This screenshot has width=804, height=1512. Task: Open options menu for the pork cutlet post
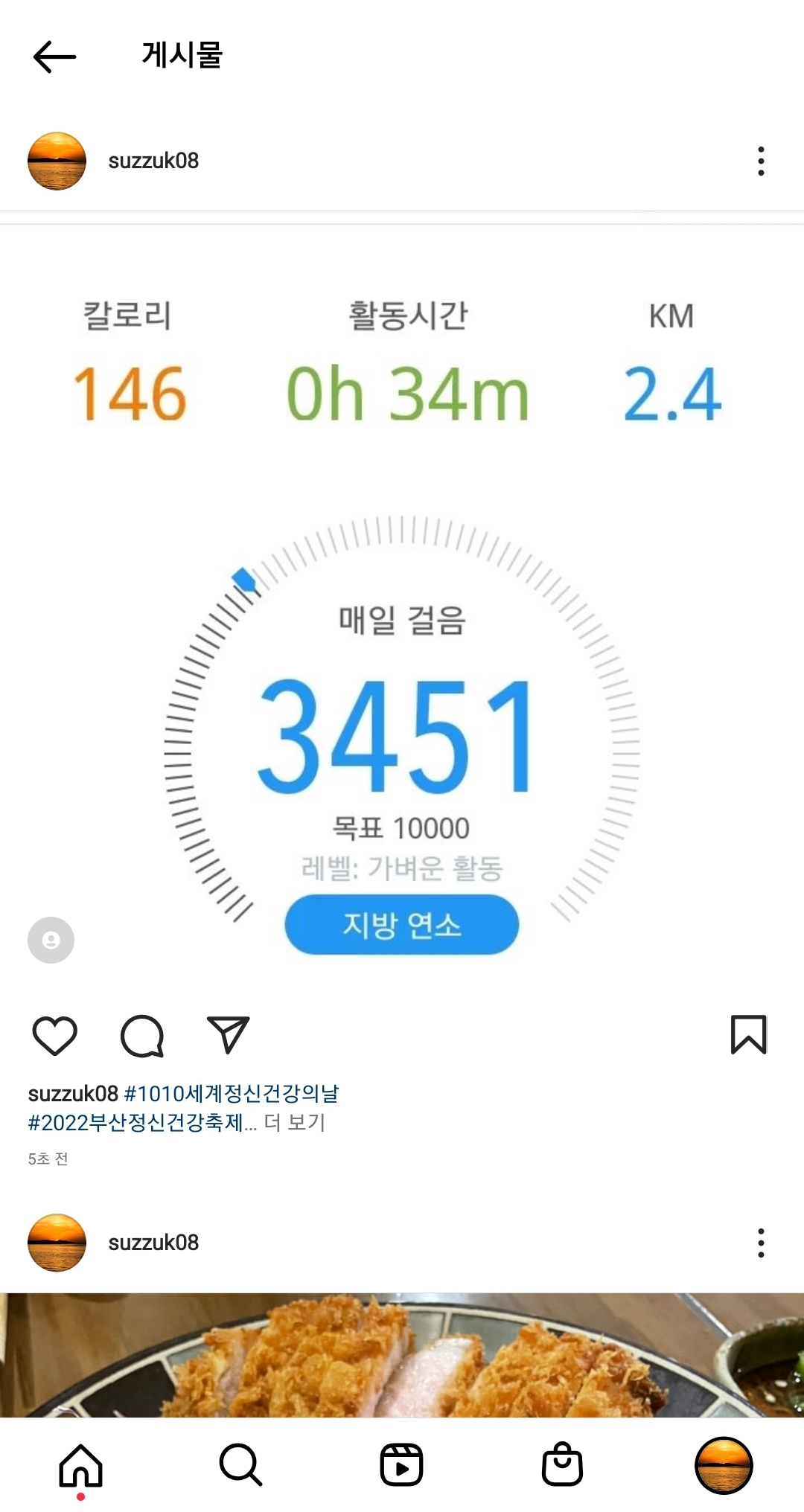760,1243
